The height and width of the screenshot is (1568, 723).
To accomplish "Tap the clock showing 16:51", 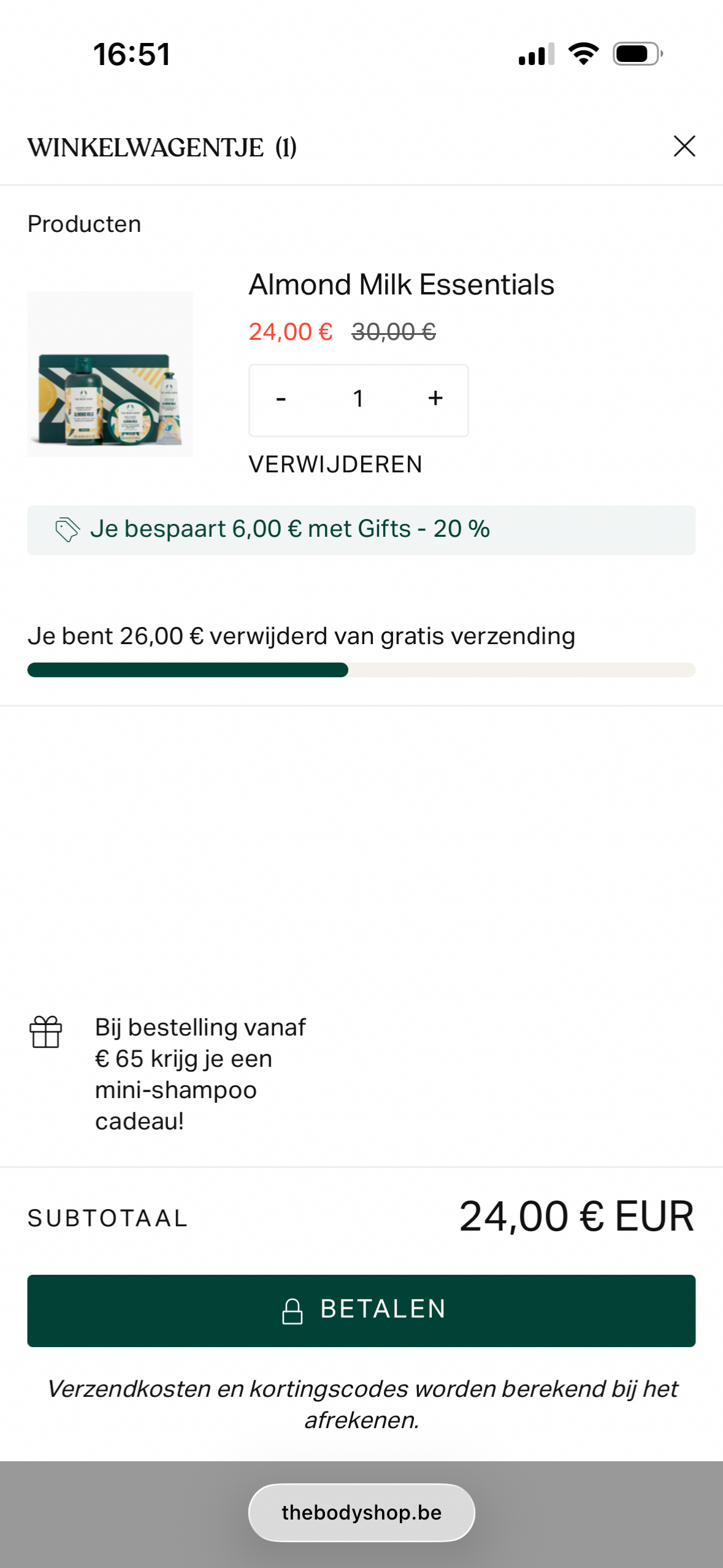I will [130, 54].
